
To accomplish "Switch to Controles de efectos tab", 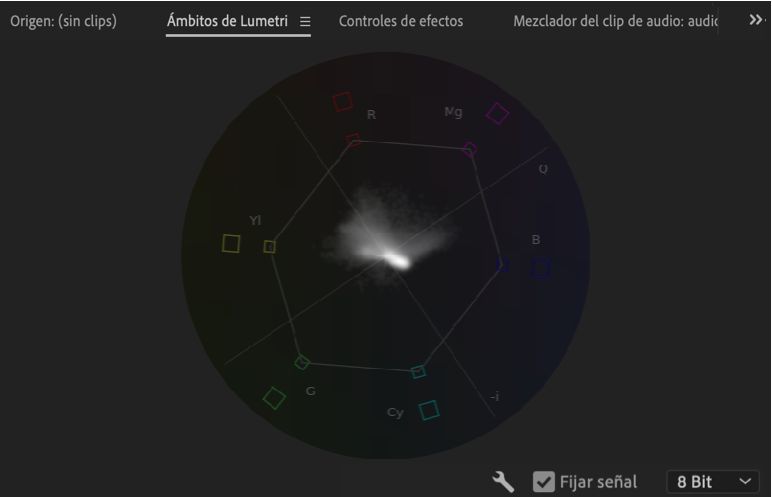I will click(401, 21).
